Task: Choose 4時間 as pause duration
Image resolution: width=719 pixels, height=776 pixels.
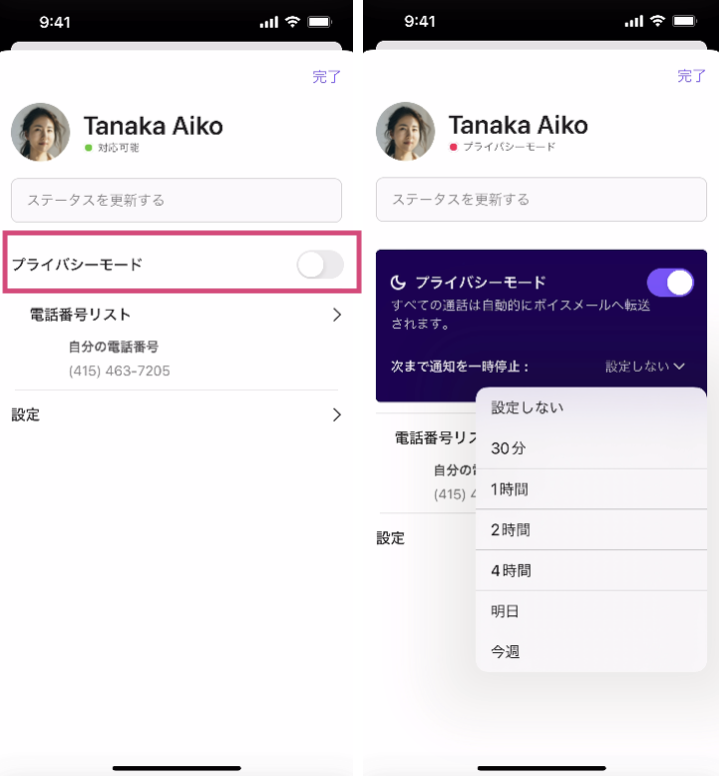Action: pos(510,571)
